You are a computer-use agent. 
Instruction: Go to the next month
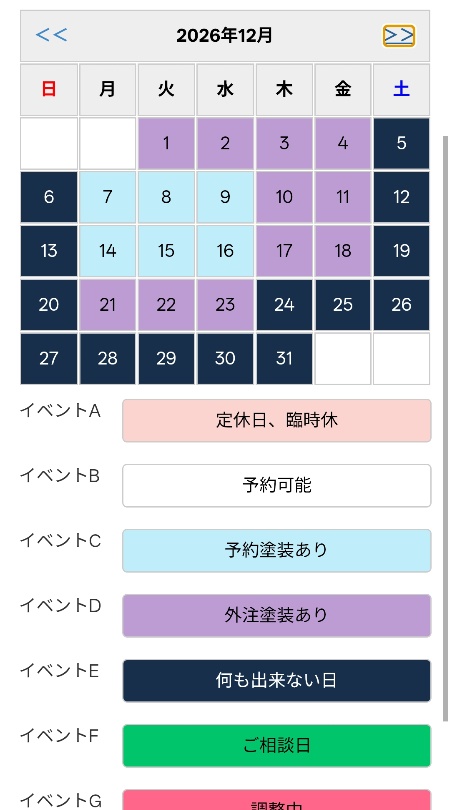pos(399,36)
